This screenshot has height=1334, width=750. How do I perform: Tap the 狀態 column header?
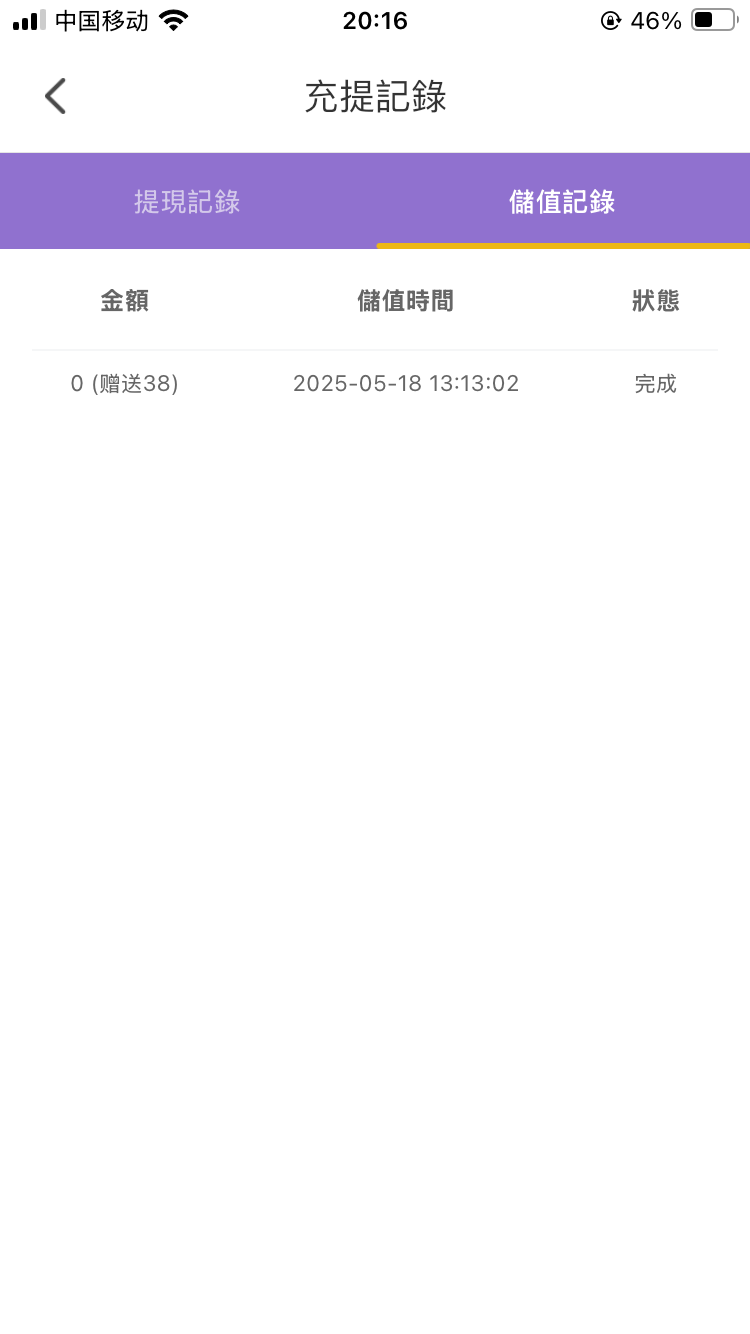point(655,301)
